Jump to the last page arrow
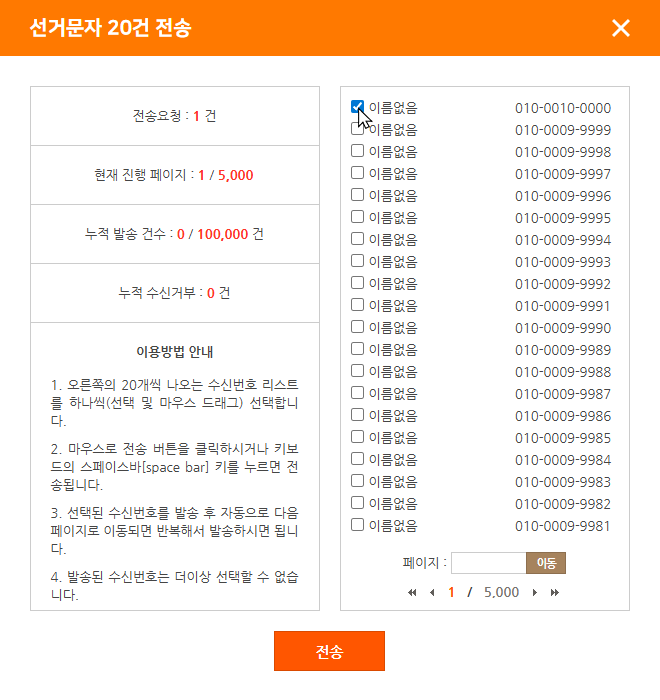Screen dimensions: 660x700 (x=555, y=592)
